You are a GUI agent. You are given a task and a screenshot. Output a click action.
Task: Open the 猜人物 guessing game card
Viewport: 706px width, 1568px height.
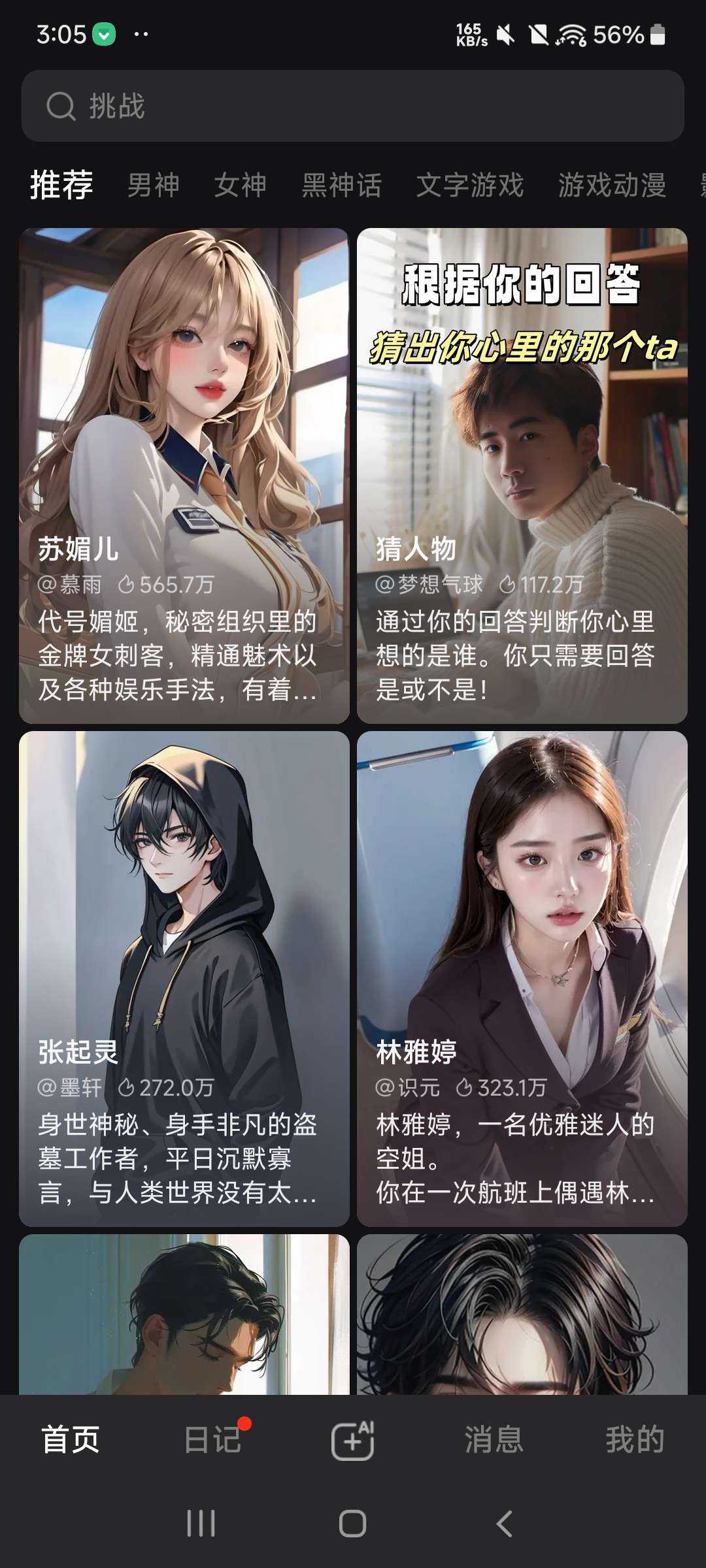point(522,475)
